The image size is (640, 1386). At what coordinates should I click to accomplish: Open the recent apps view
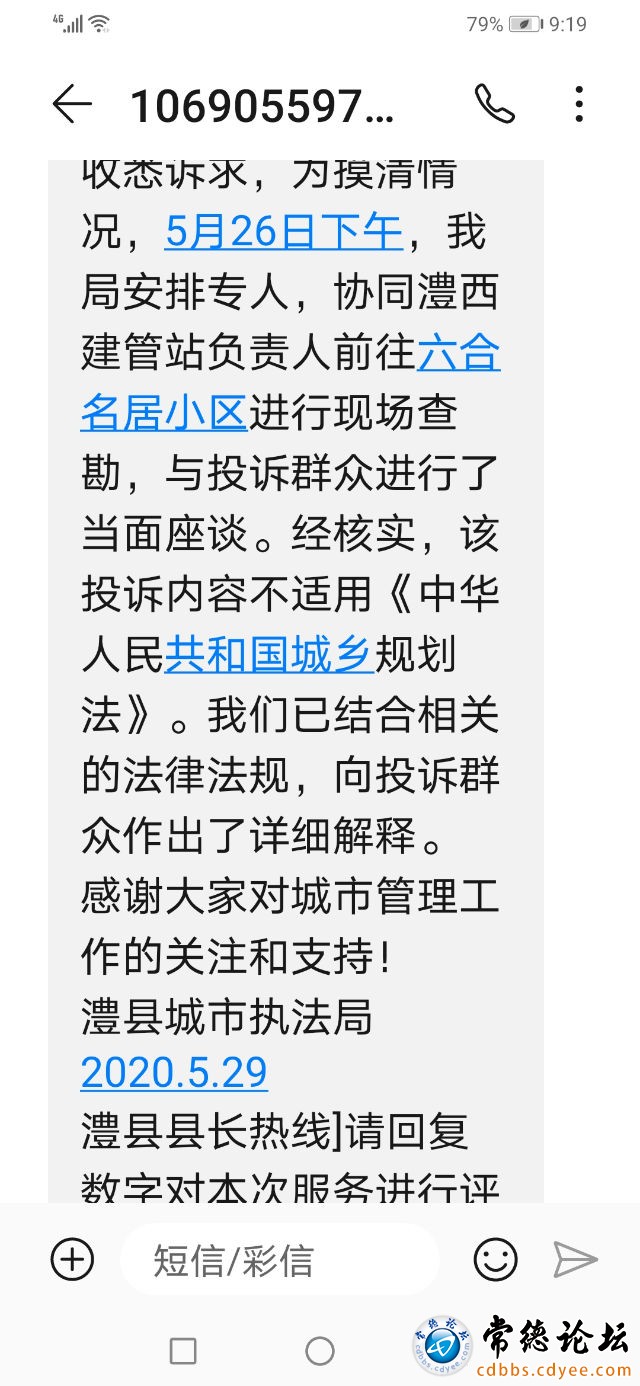tap(183, 1351)
